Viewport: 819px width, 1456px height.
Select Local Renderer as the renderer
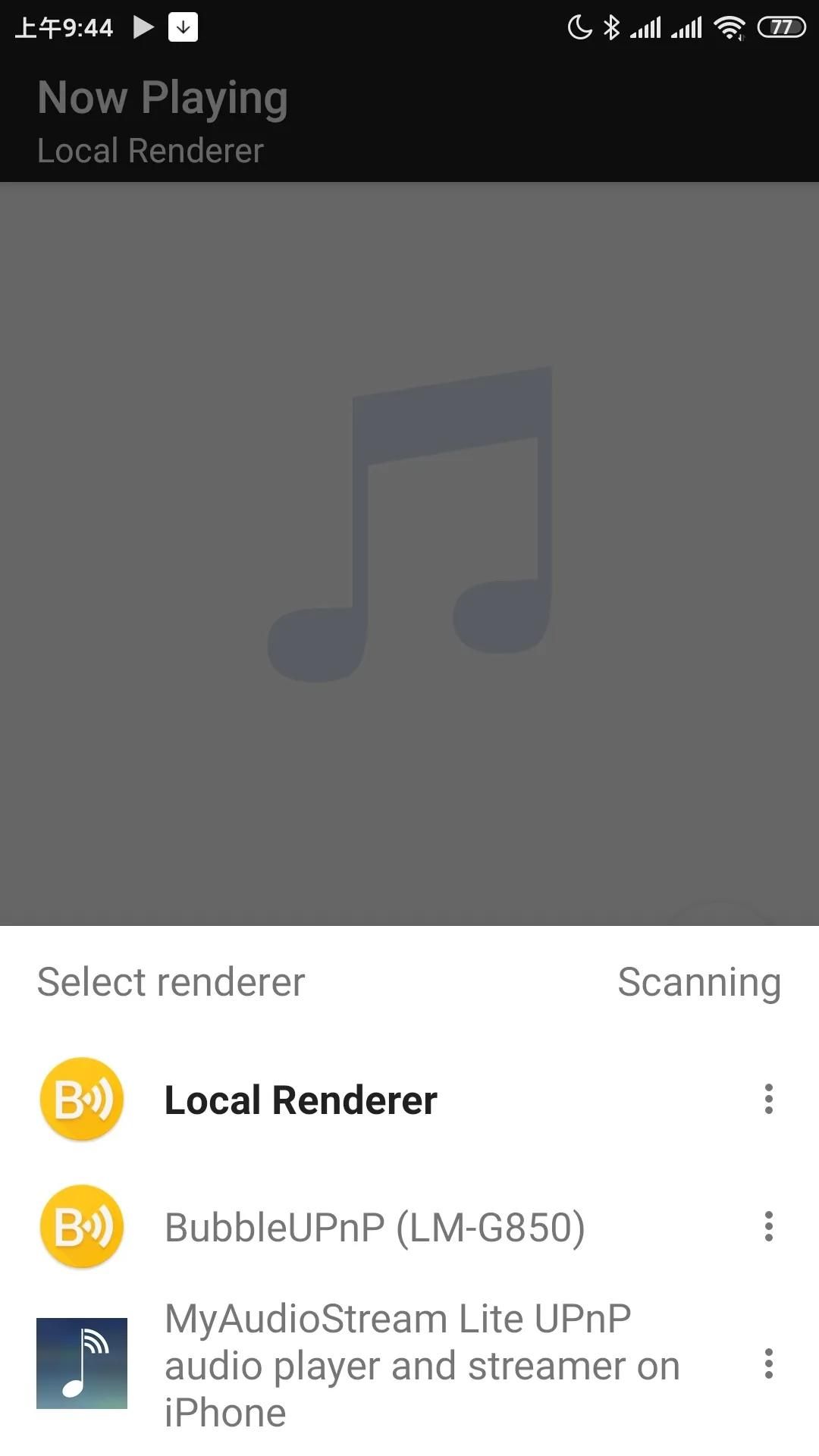pos(301,1100)
